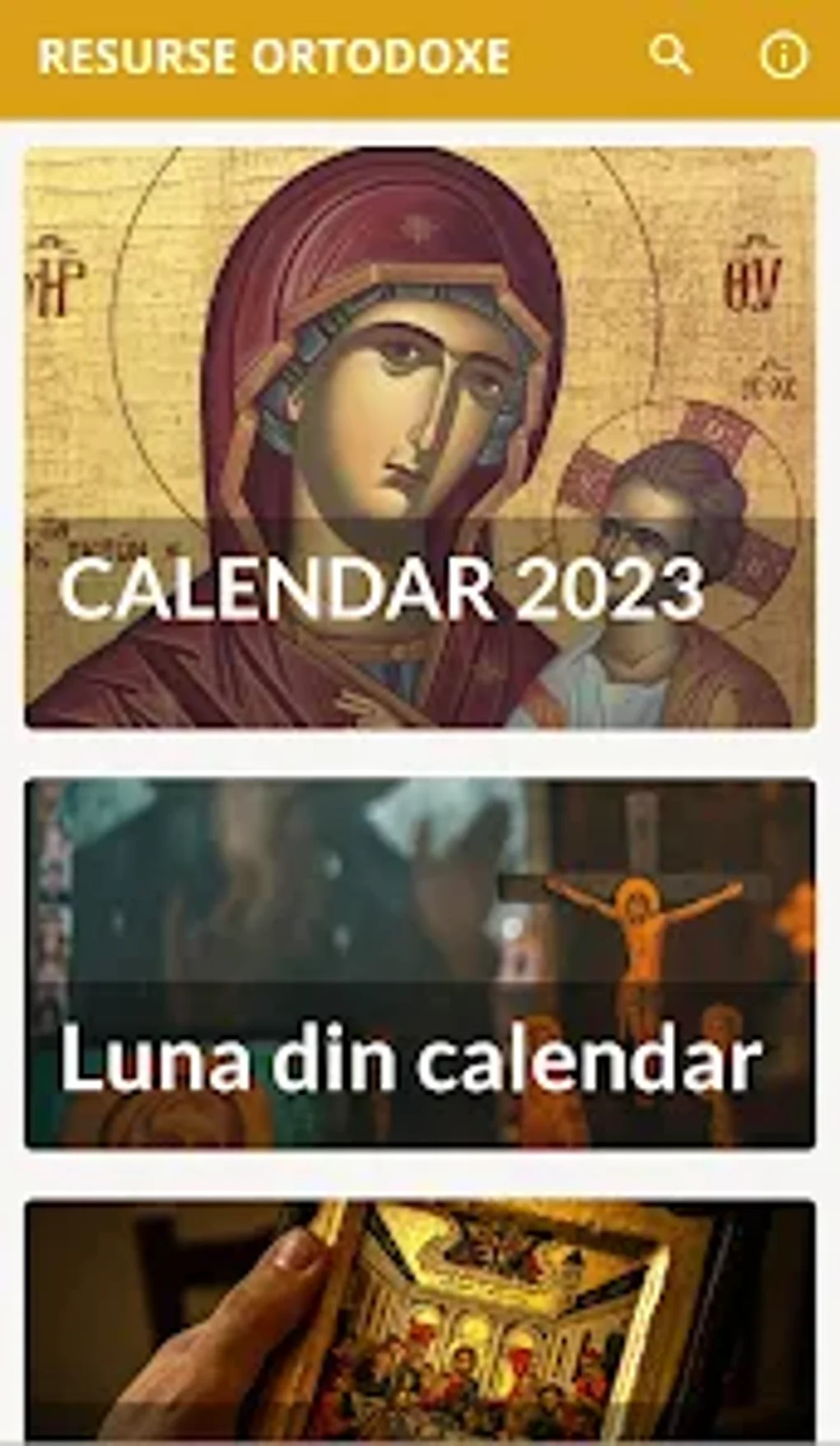
Task: Open search in the app bar
Action: pyautogui.click(x=670, y=55)
